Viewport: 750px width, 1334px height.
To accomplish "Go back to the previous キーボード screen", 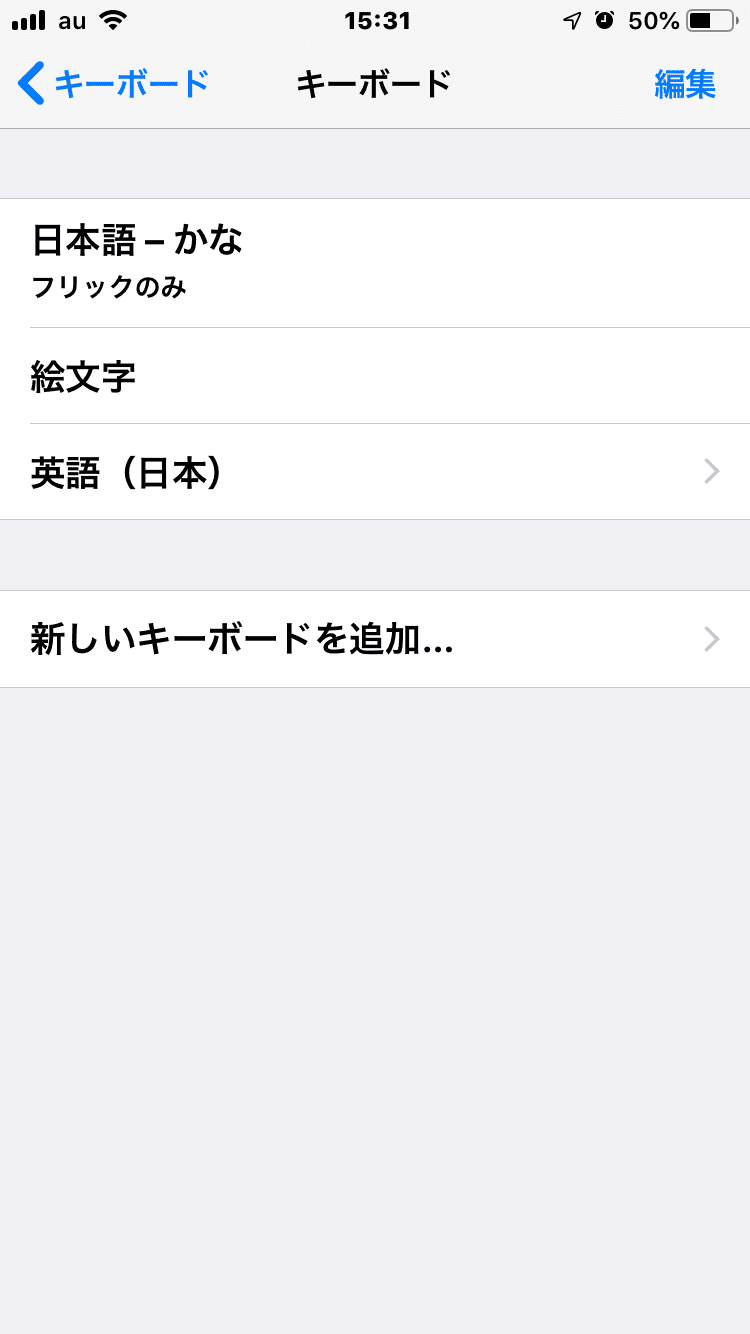I will click(114, 84).
